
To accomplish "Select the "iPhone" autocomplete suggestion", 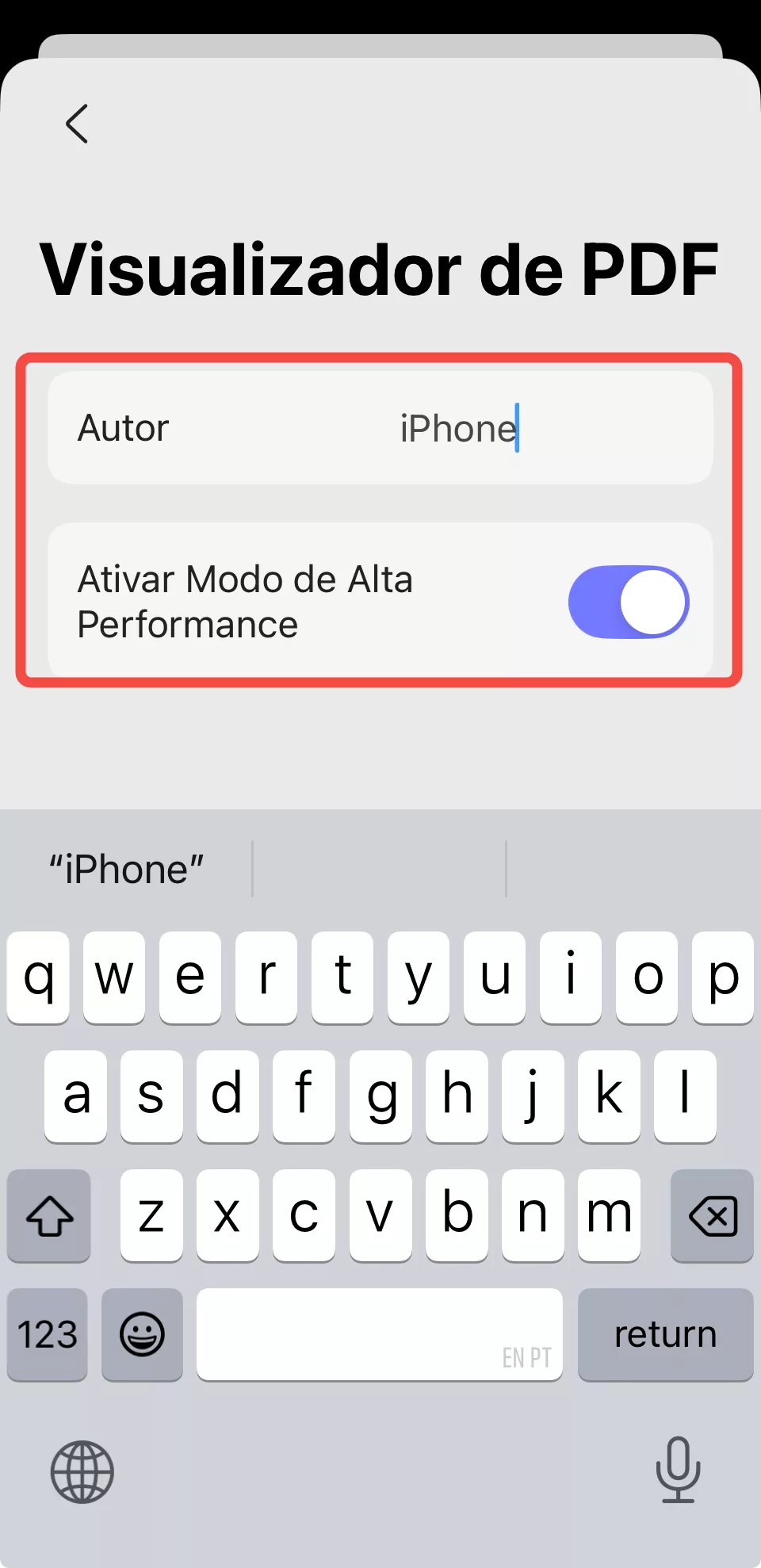I will (125, 868).
